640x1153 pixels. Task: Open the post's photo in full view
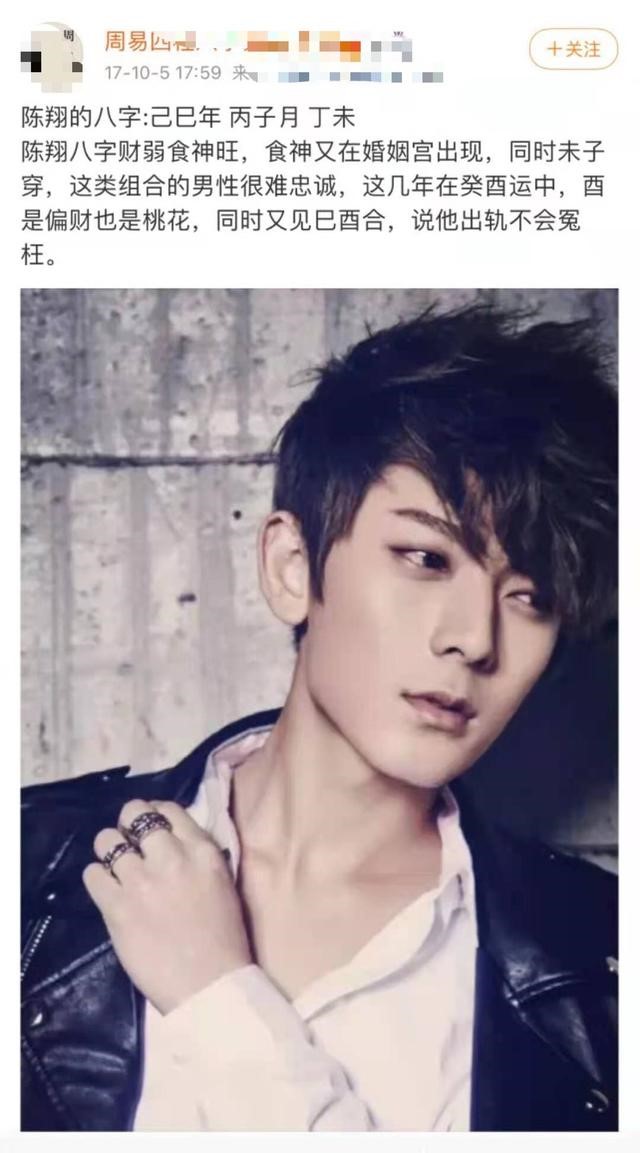pyautogui.click(x=319, y=709)
